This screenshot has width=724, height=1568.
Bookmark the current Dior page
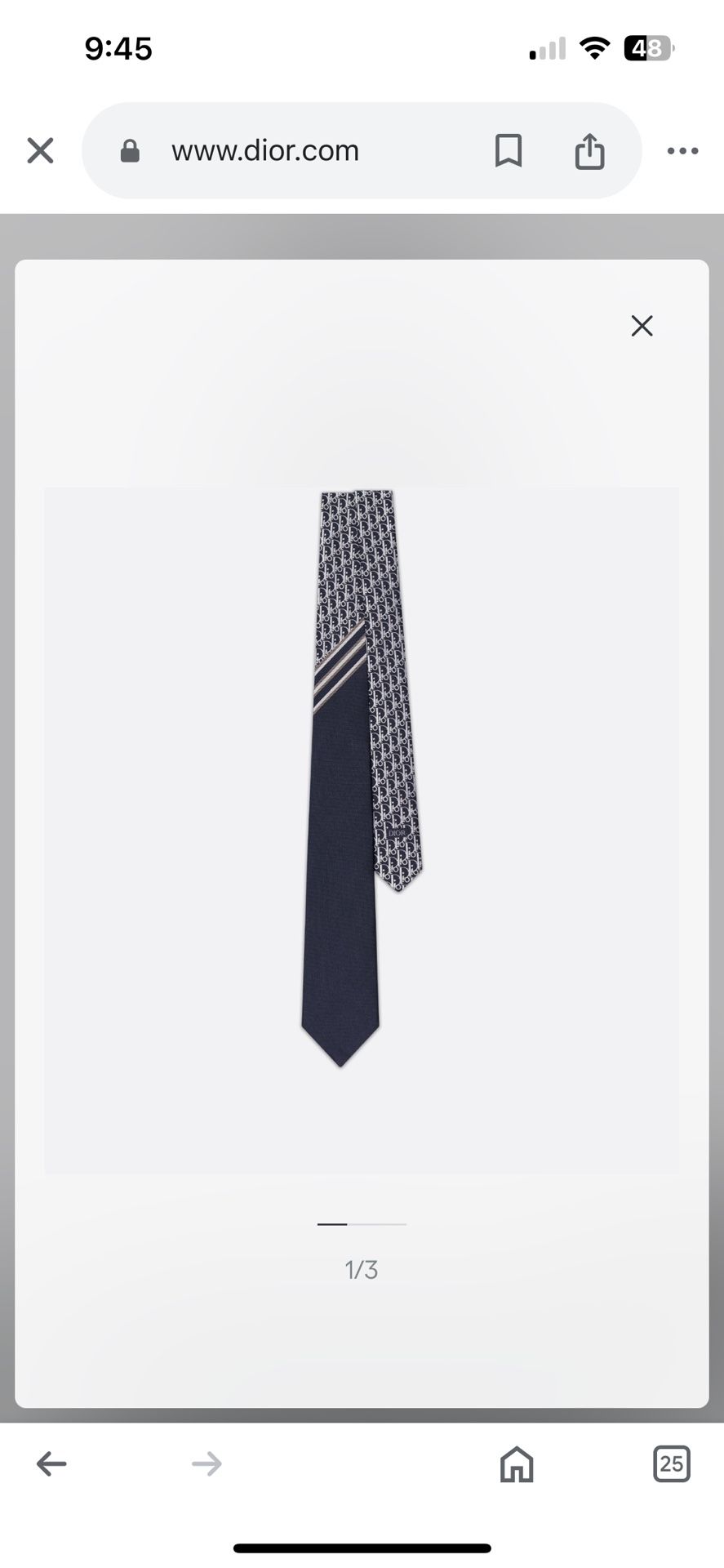click(x=508, y=150)
